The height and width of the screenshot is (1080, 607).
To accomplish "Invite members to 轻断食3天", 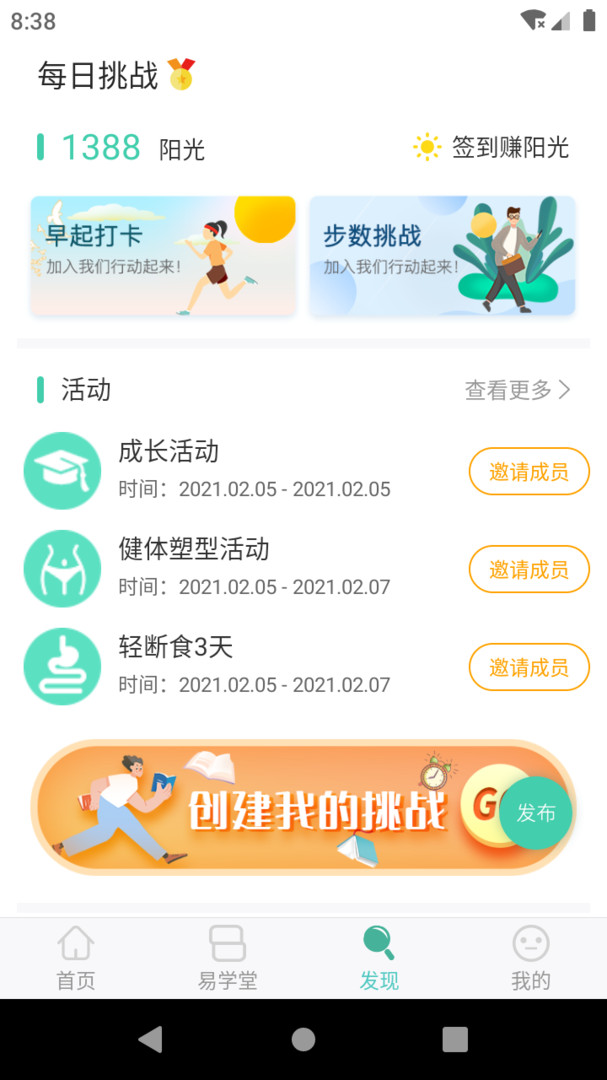I will click(x=529, y=668).
